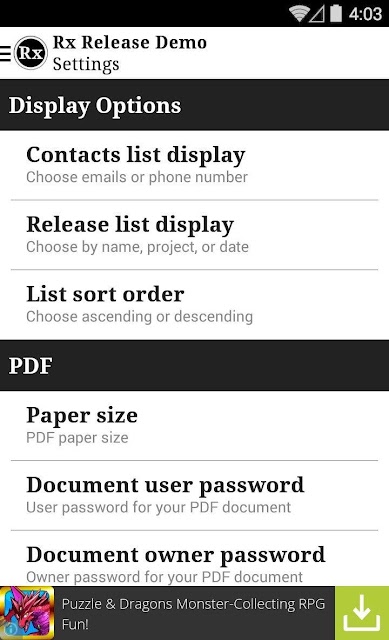The height and width of the screenshot is (640, 389).
Task: Set the Document user password
Action: pos(194,496)
